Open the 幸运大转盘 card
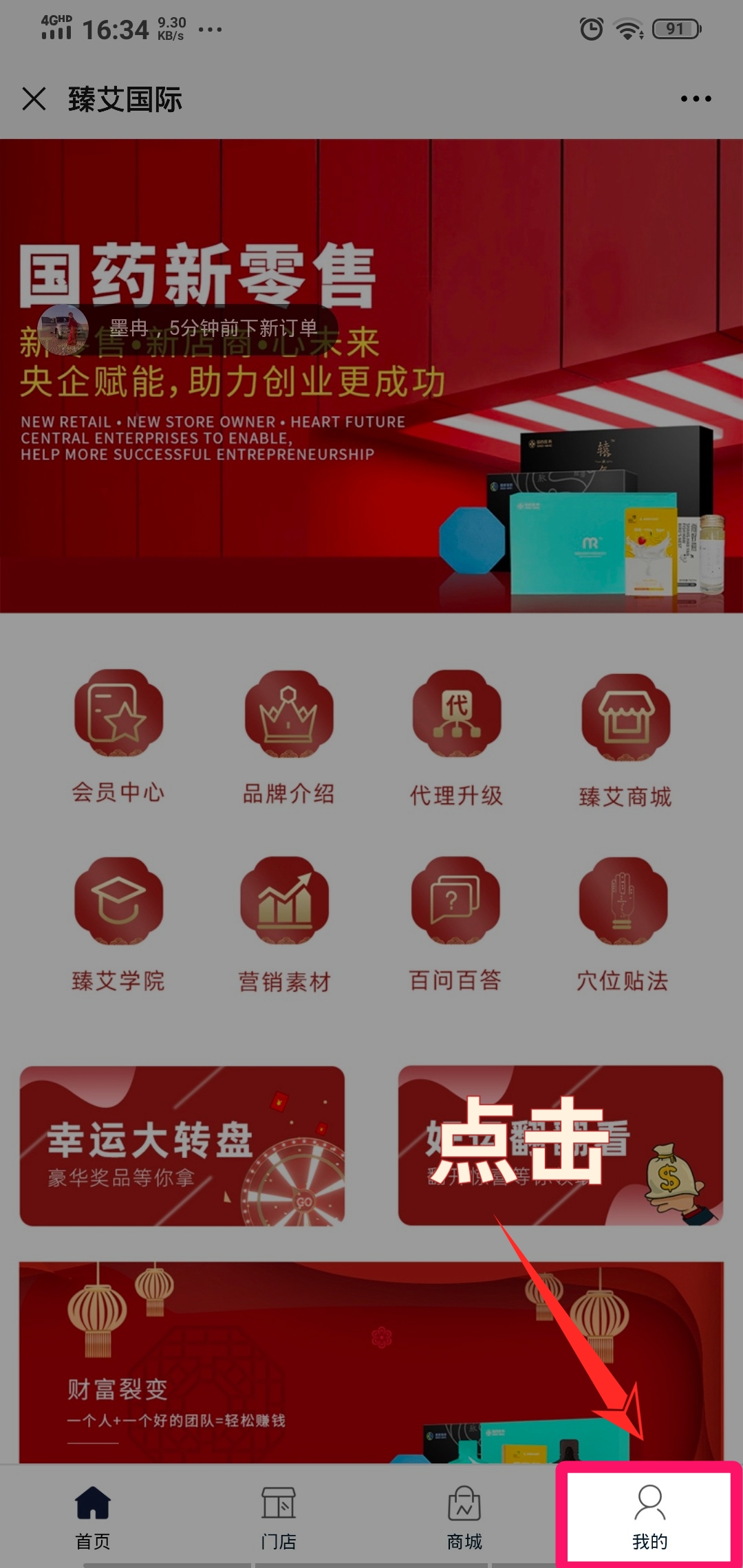 (182, 1146)
